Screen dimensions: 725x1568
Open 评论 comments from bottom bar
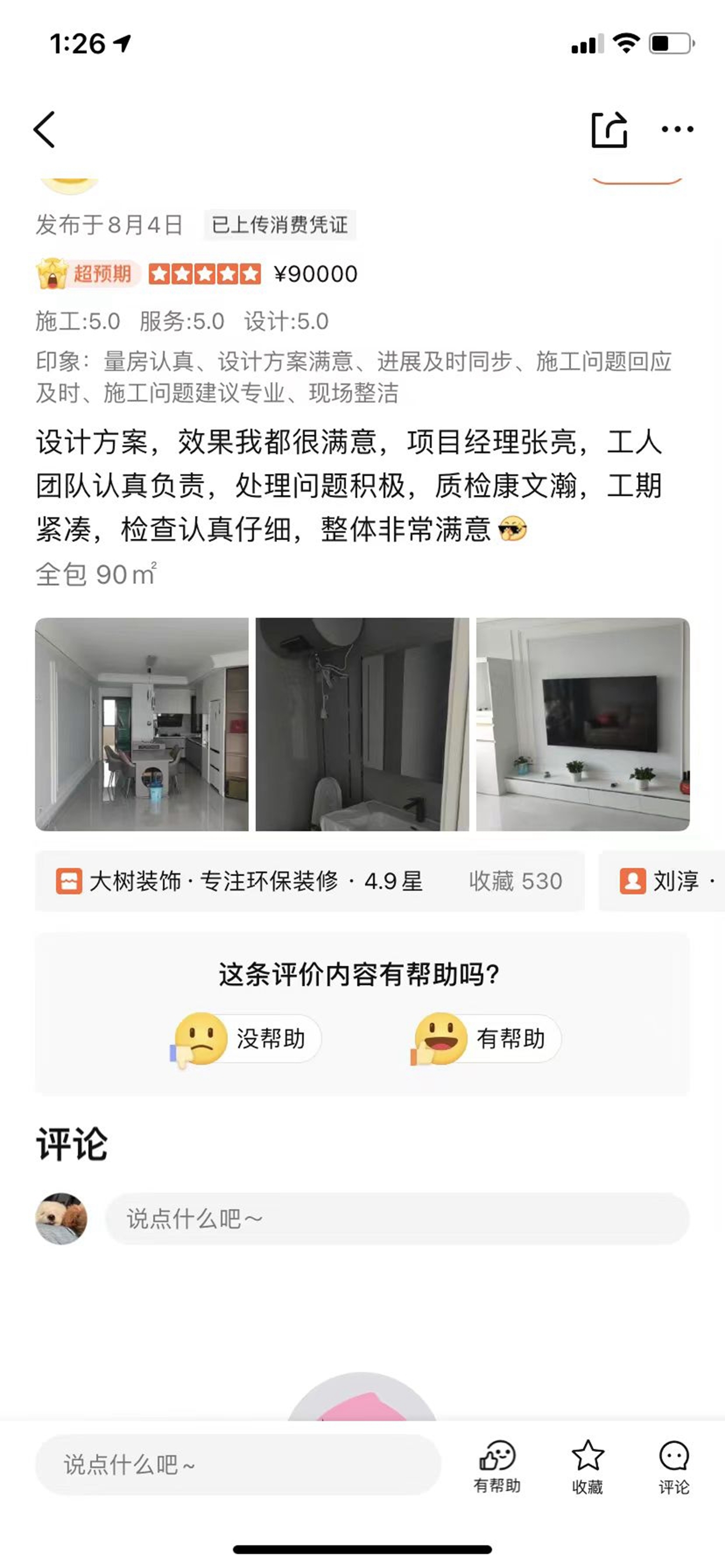pos(674,1466)
